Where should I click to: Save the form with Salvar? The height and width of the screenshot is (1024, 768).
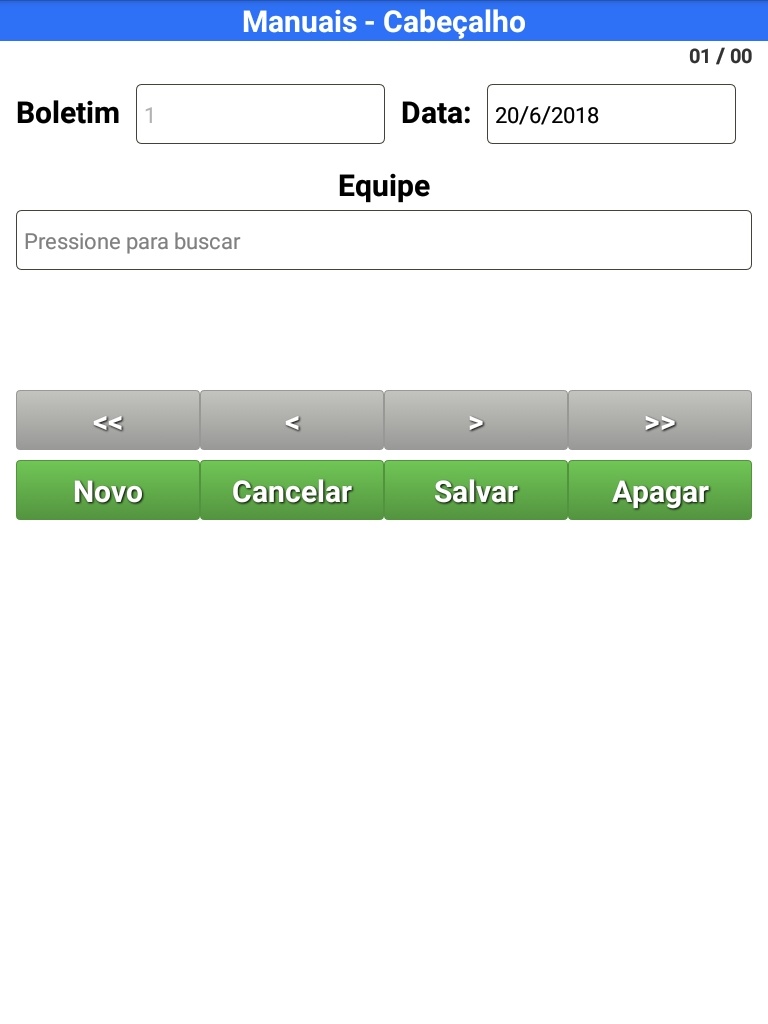[x=476, y=491]
